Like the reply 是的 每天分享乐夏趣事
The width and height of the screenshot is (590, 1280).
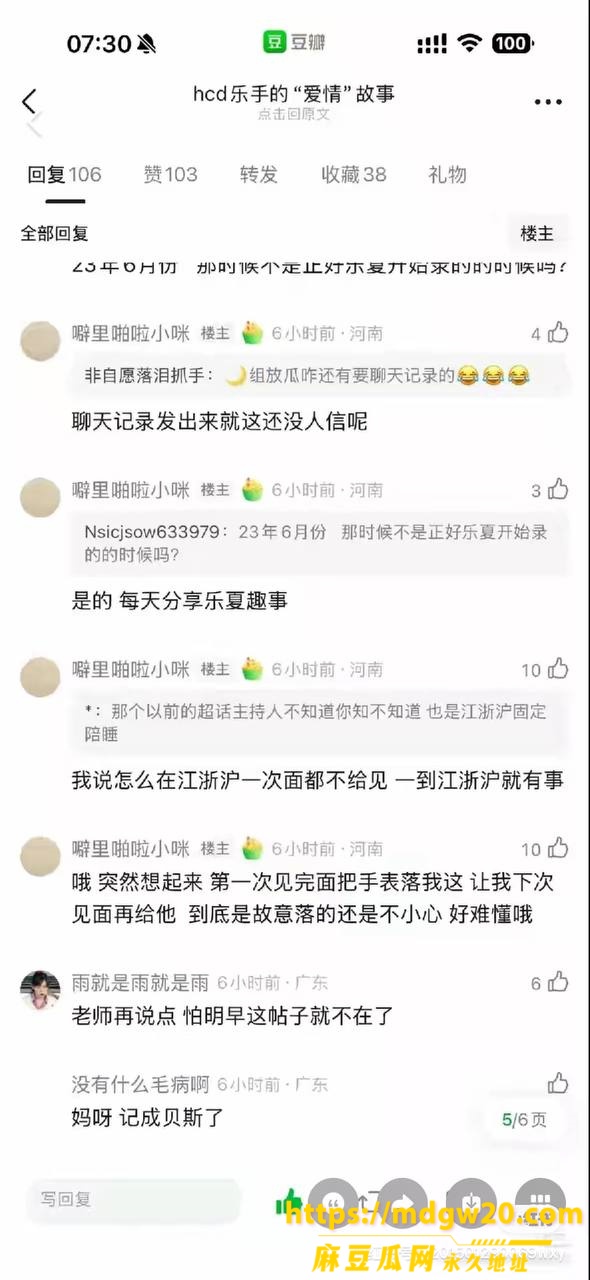[558, 490]
